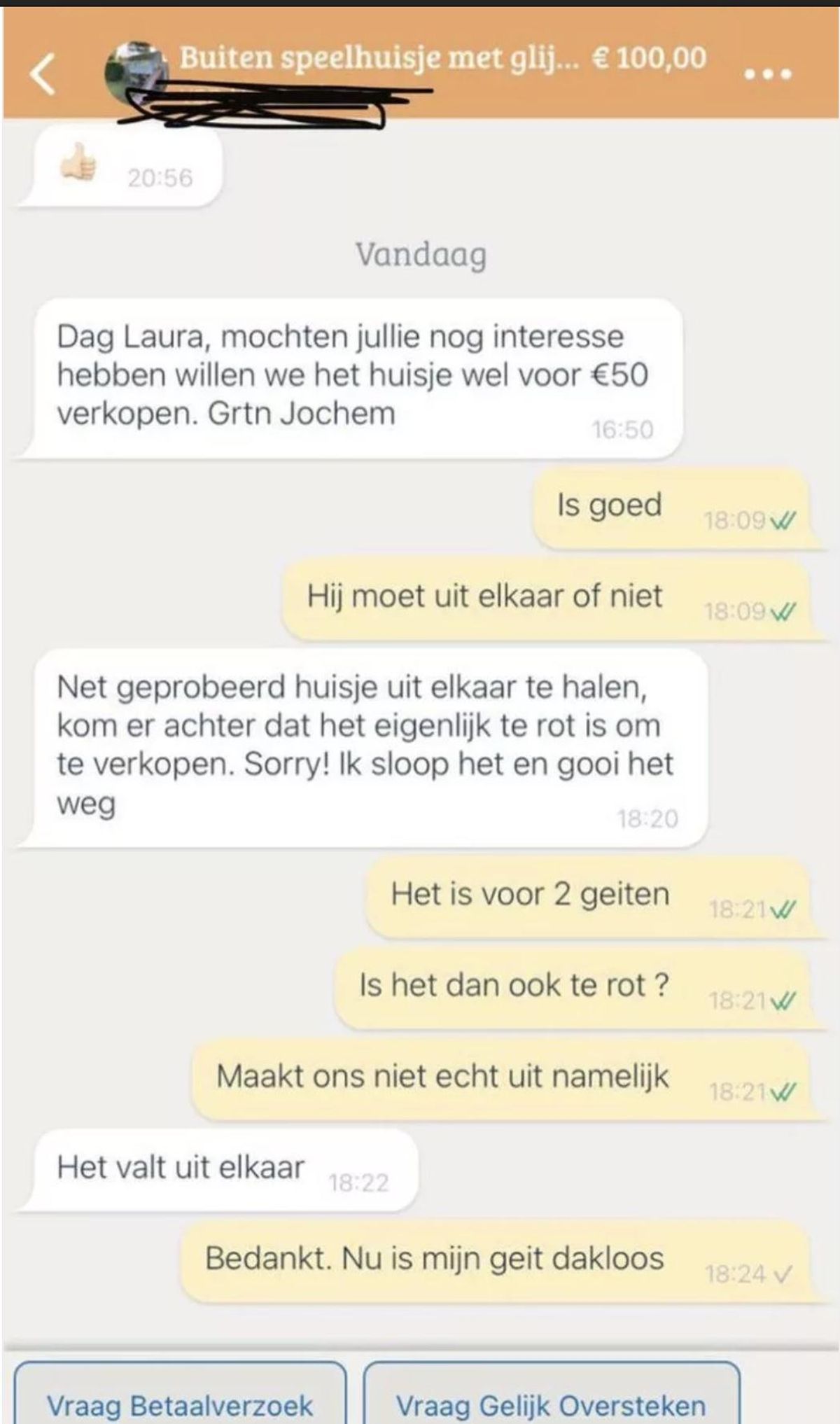Go back using the header arrow
Viewport: 840px width, 1424px height.
pos(43,74)
